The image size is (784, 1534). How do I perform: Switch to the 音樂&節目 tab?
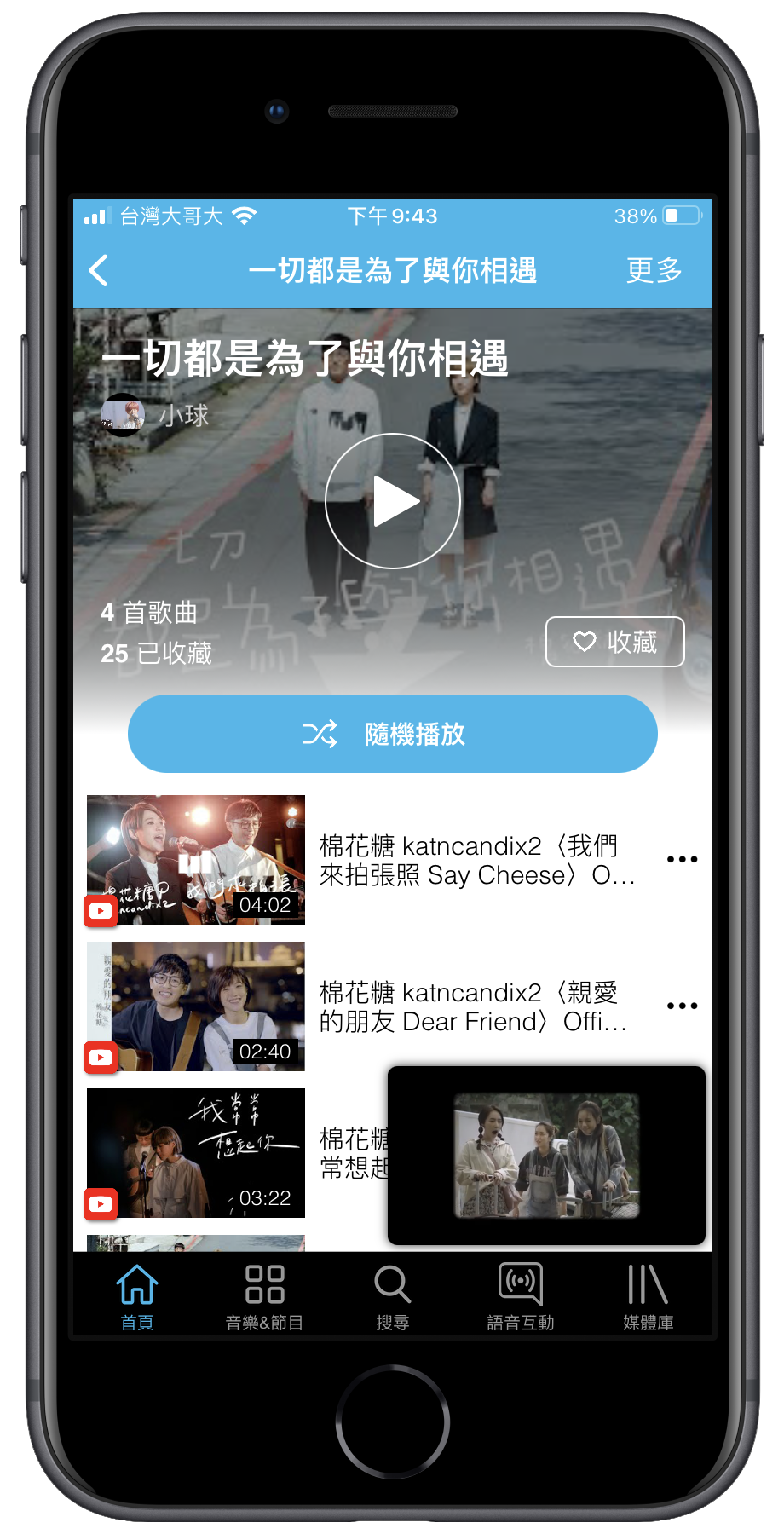click(264, 1297)
